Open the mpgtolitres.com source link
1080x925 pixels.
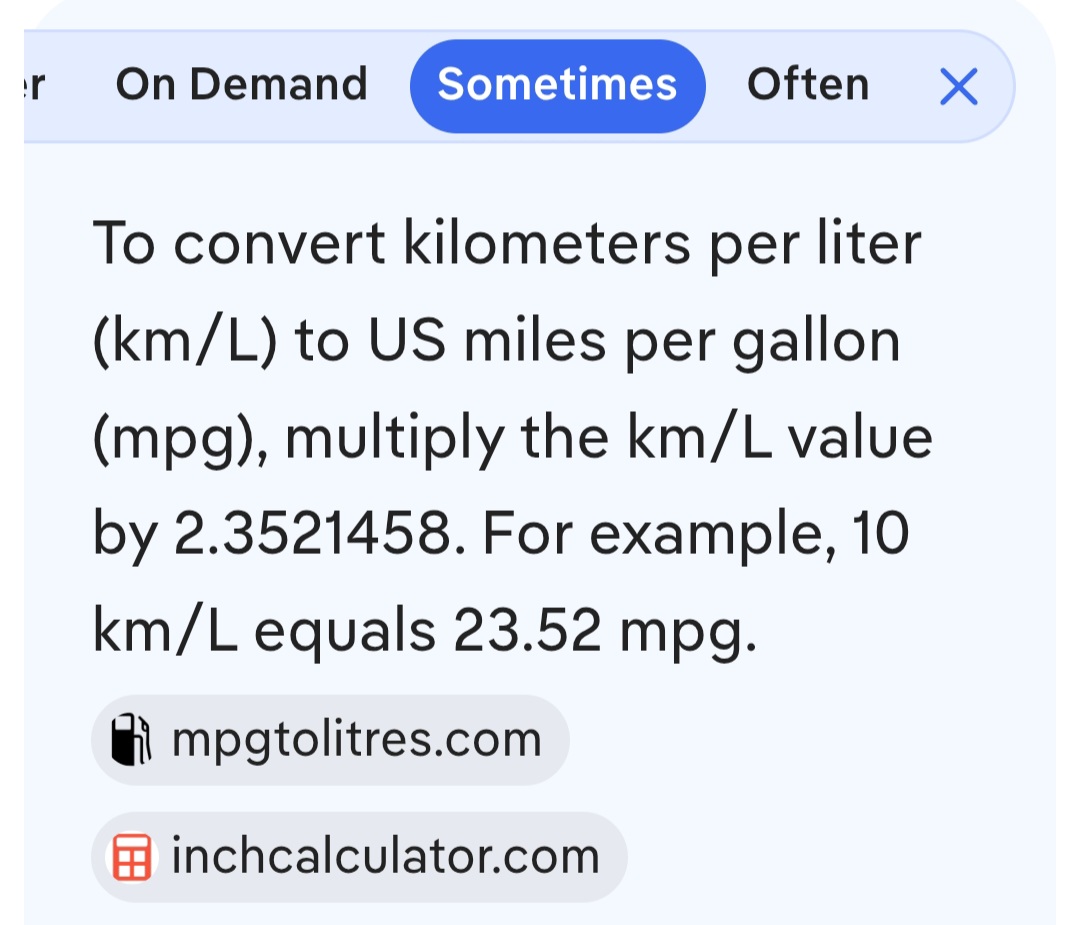point(330,740)
